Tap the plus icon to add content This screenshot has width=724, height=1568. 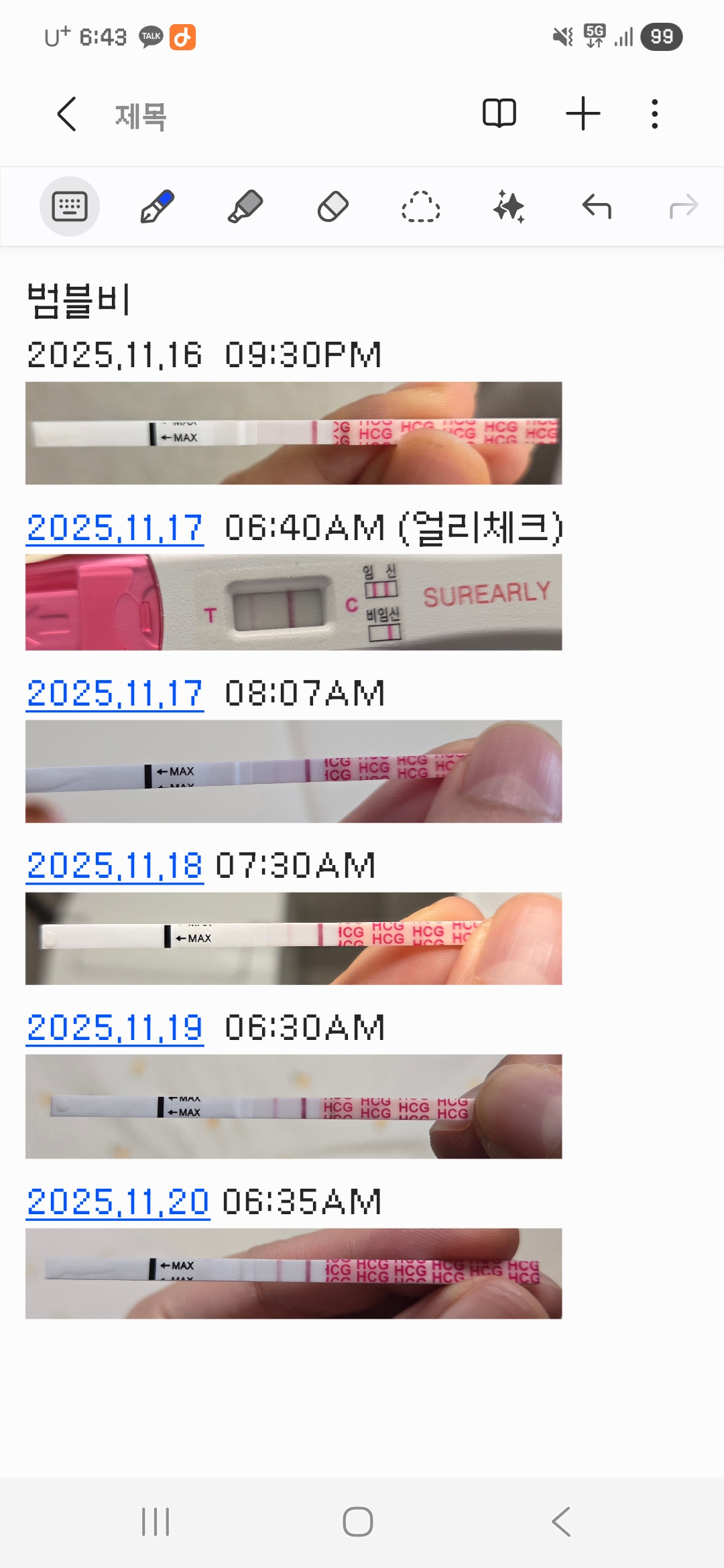click(583, 113)
